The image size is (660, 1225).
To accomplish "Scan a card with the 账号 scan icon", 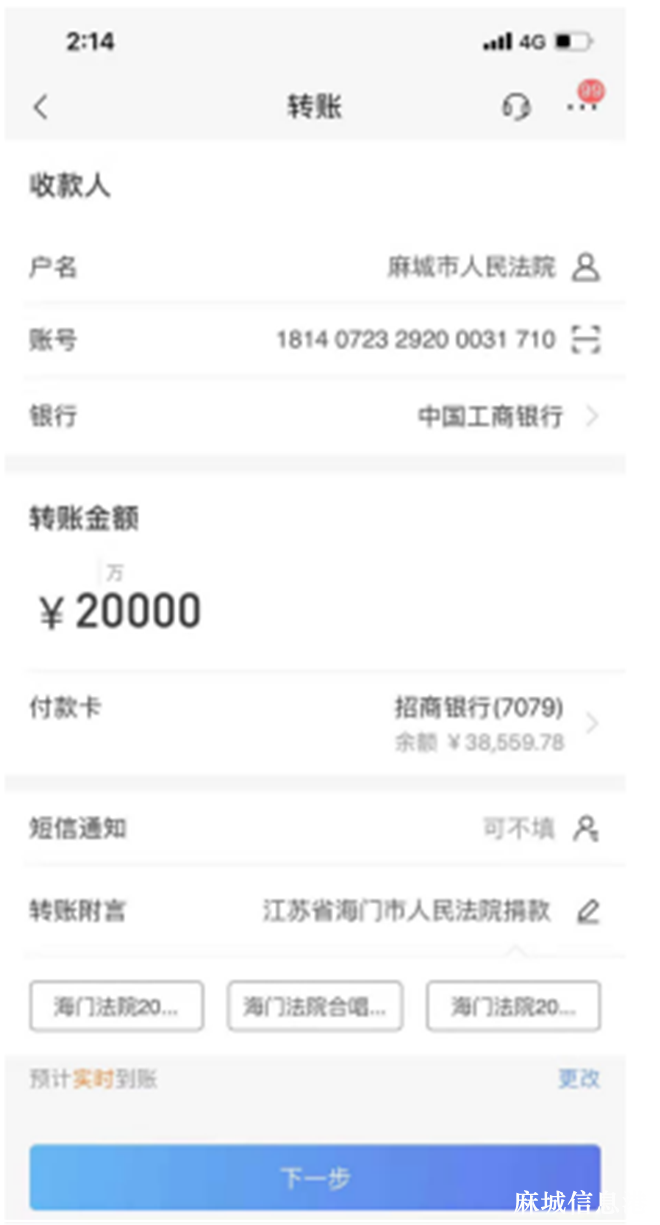I will tap(586, 340).
